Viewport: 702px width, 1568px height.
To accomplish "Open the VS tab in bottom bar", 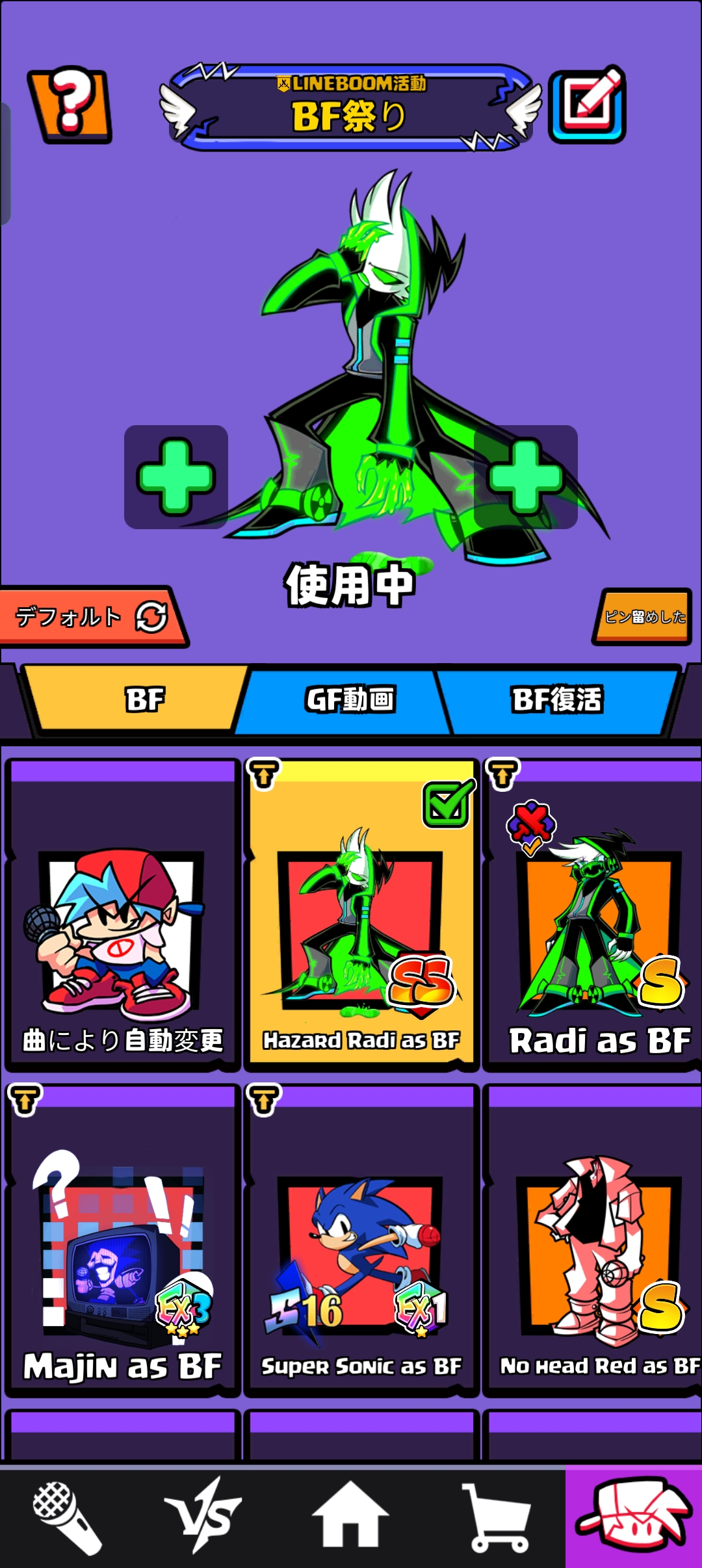I will (x=204, y=1518).
